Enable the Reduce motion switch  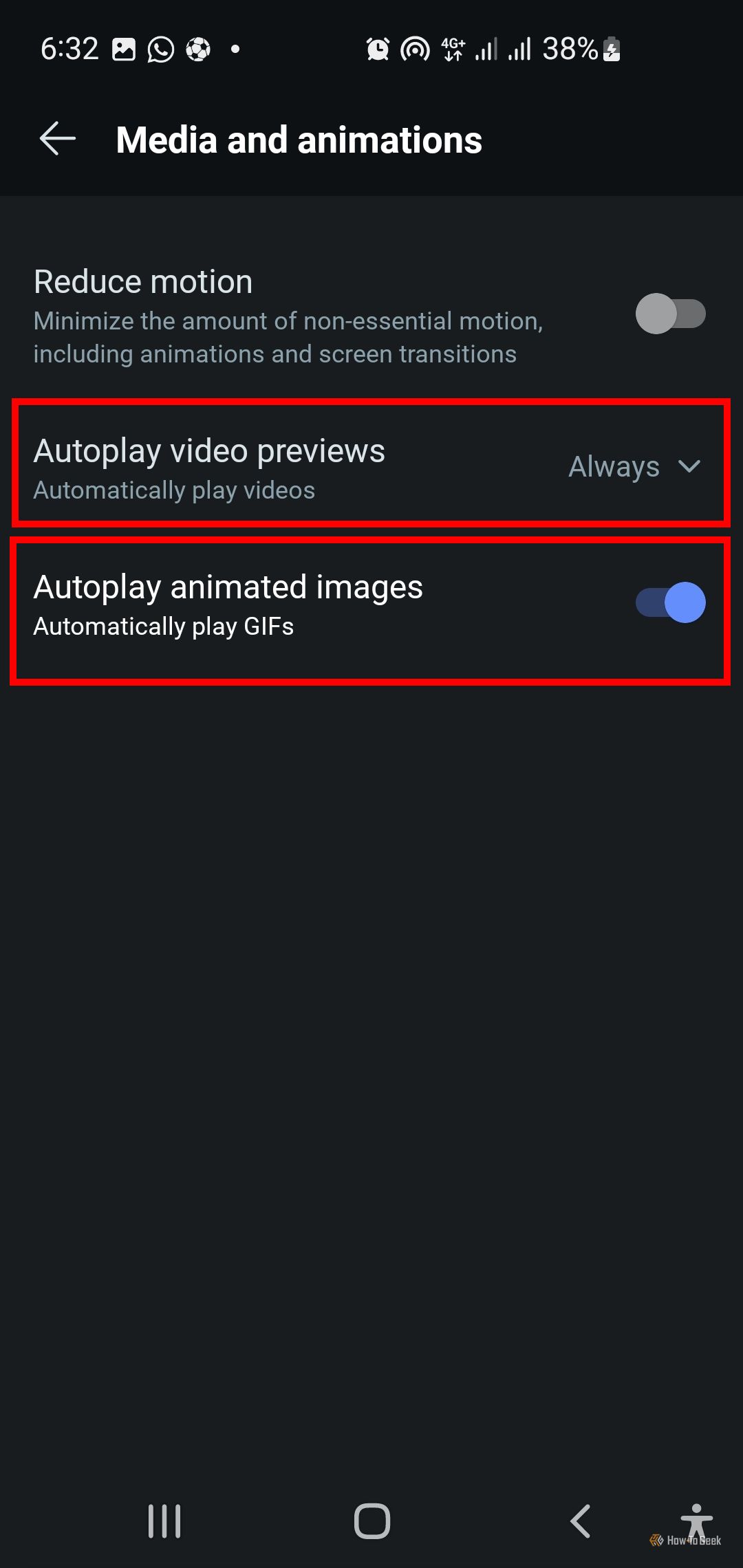(670, 314)
